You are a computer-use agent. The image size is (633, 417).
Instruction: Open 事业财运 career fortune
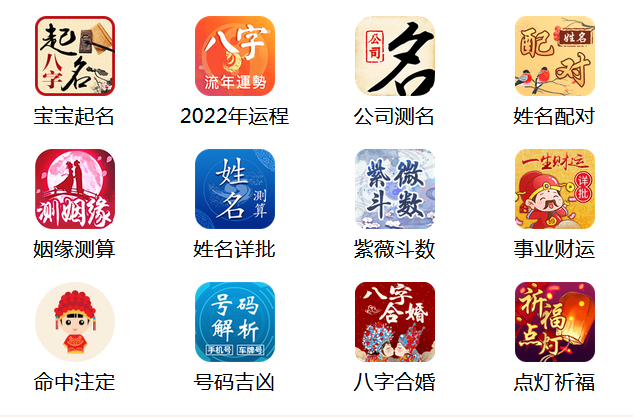click(555, 190)
